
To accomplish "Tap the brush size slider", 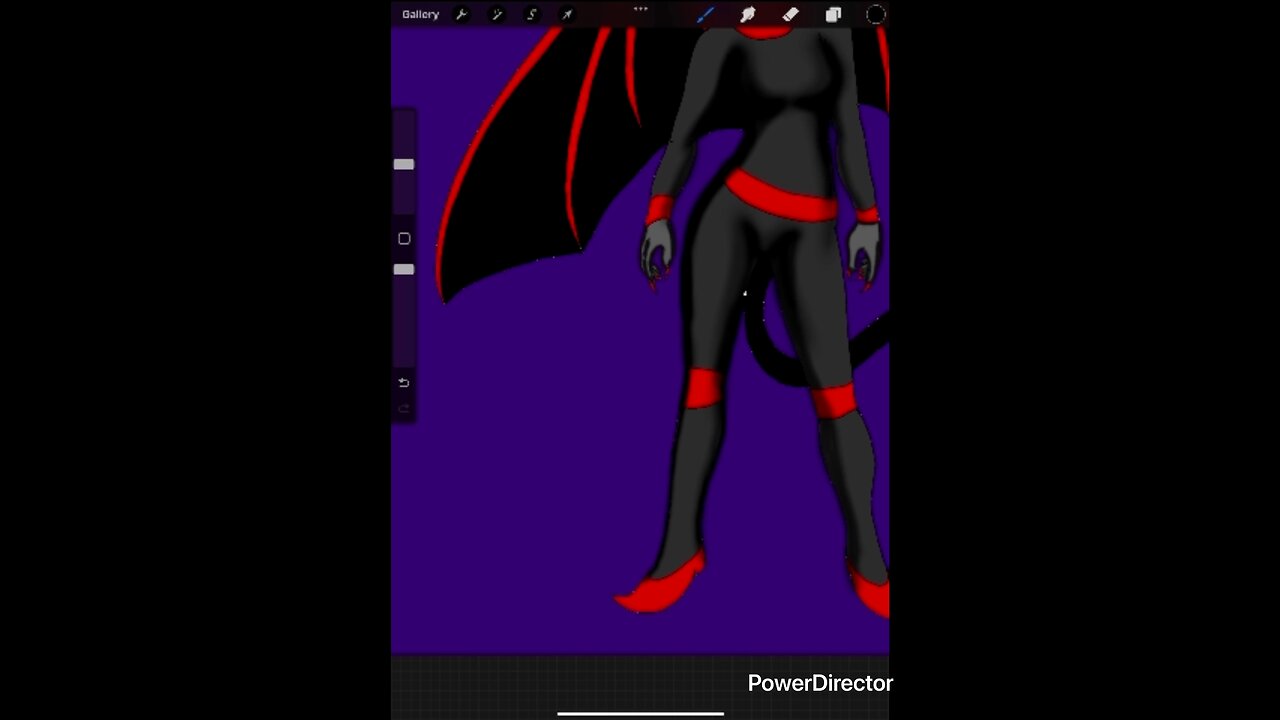I will click(404, 164).
